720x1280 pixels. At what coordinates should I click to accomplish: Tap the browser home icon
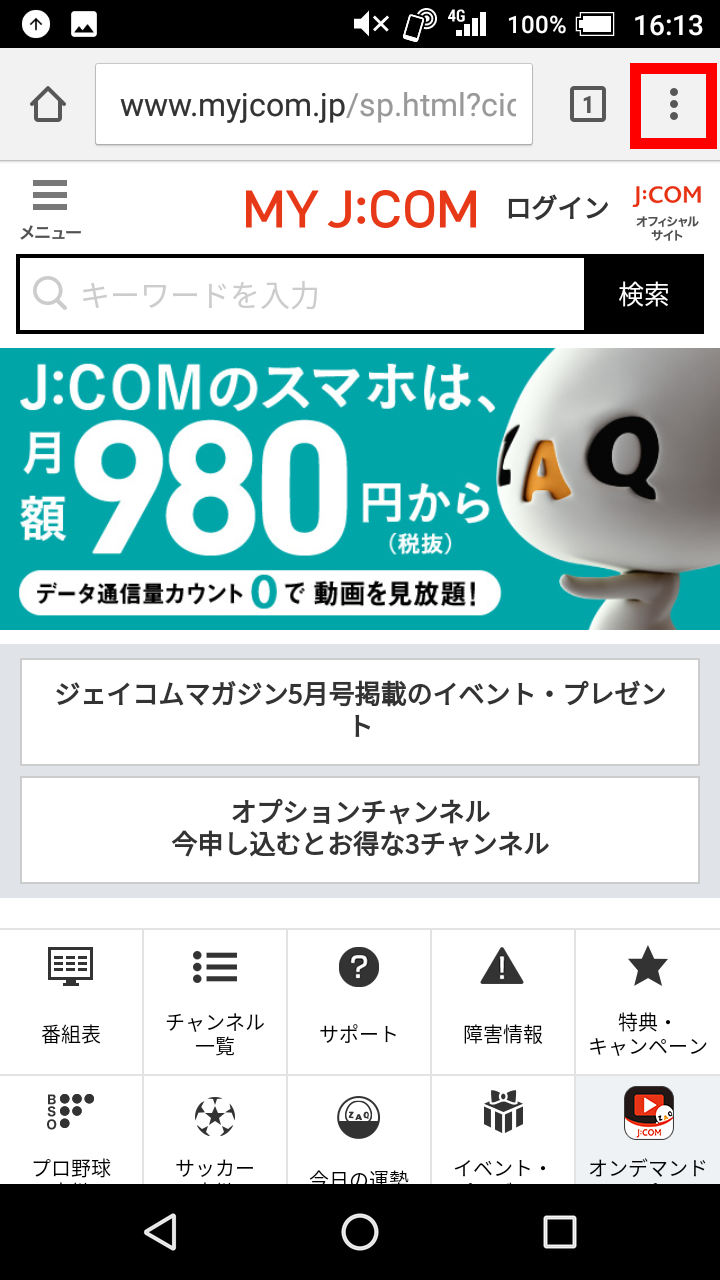pos(48,104)
